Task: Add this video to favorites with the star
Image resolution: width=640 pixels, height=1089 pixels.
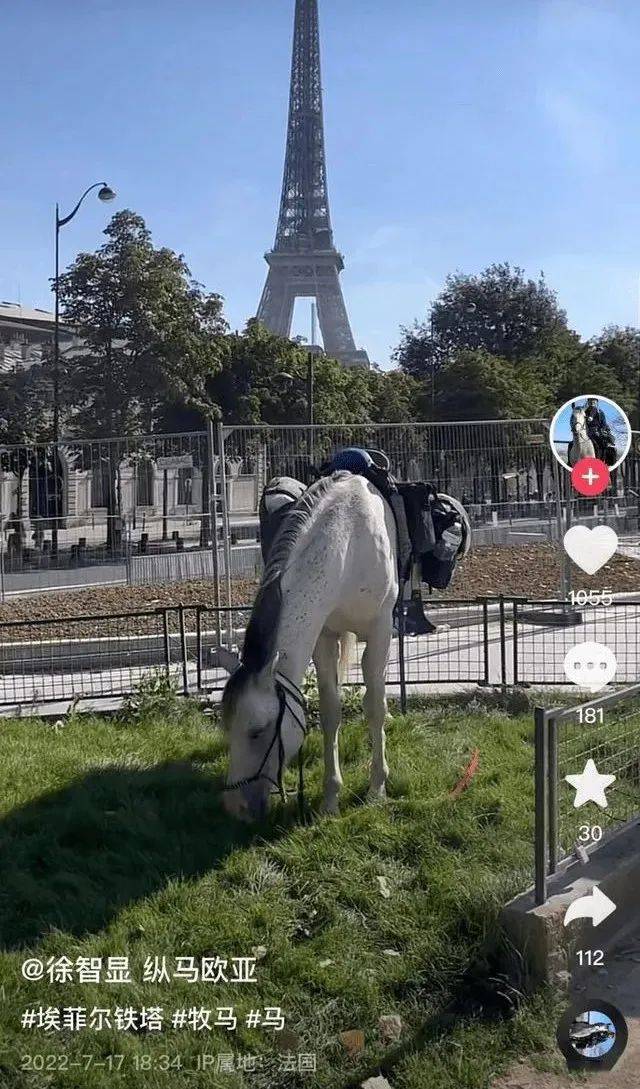Action: [x=590, y=784]
